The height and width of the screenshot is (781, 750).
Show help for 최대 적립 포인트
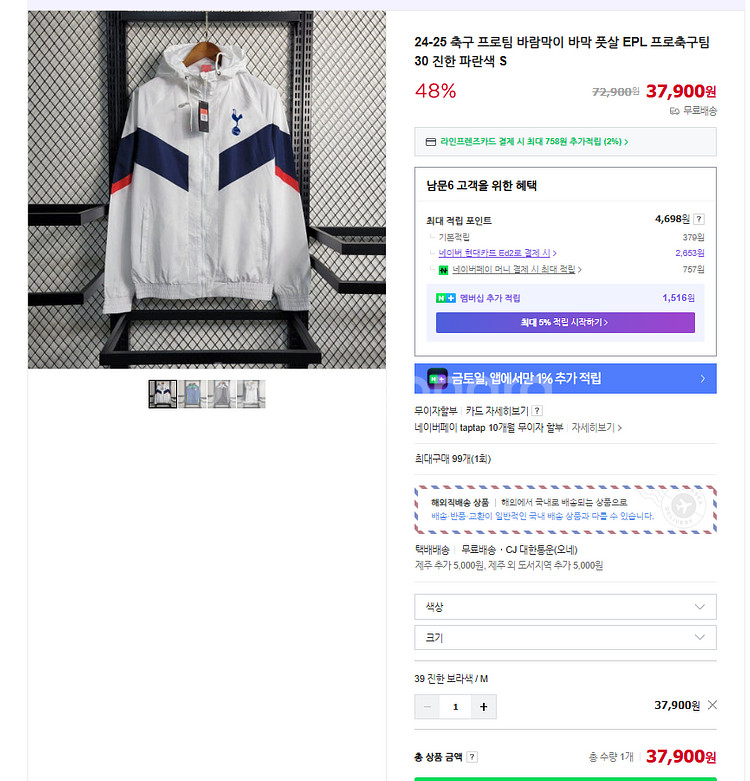click(699, 219)
